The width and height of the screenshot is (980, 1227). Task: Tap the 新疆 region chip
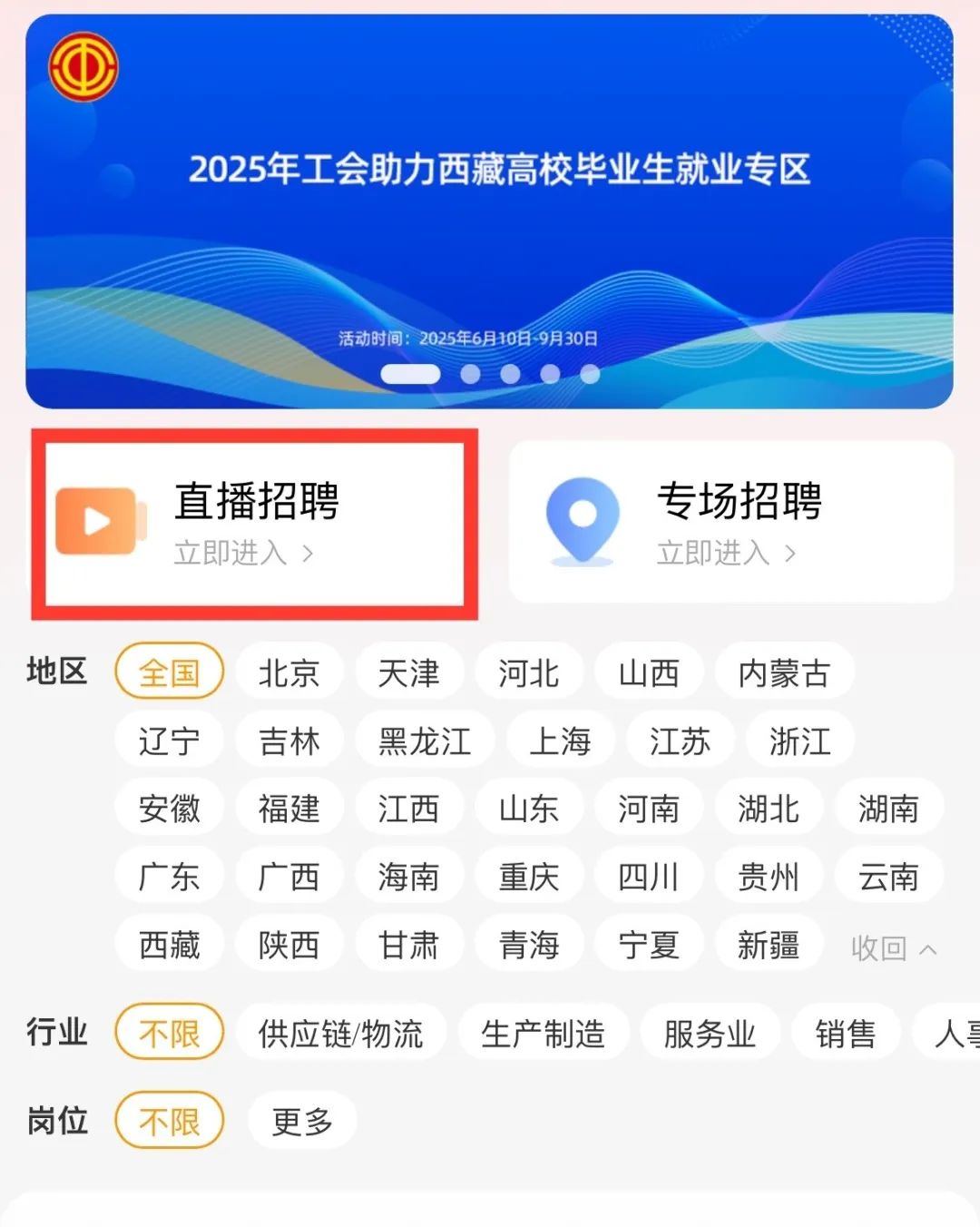click(x=768, y=945)
